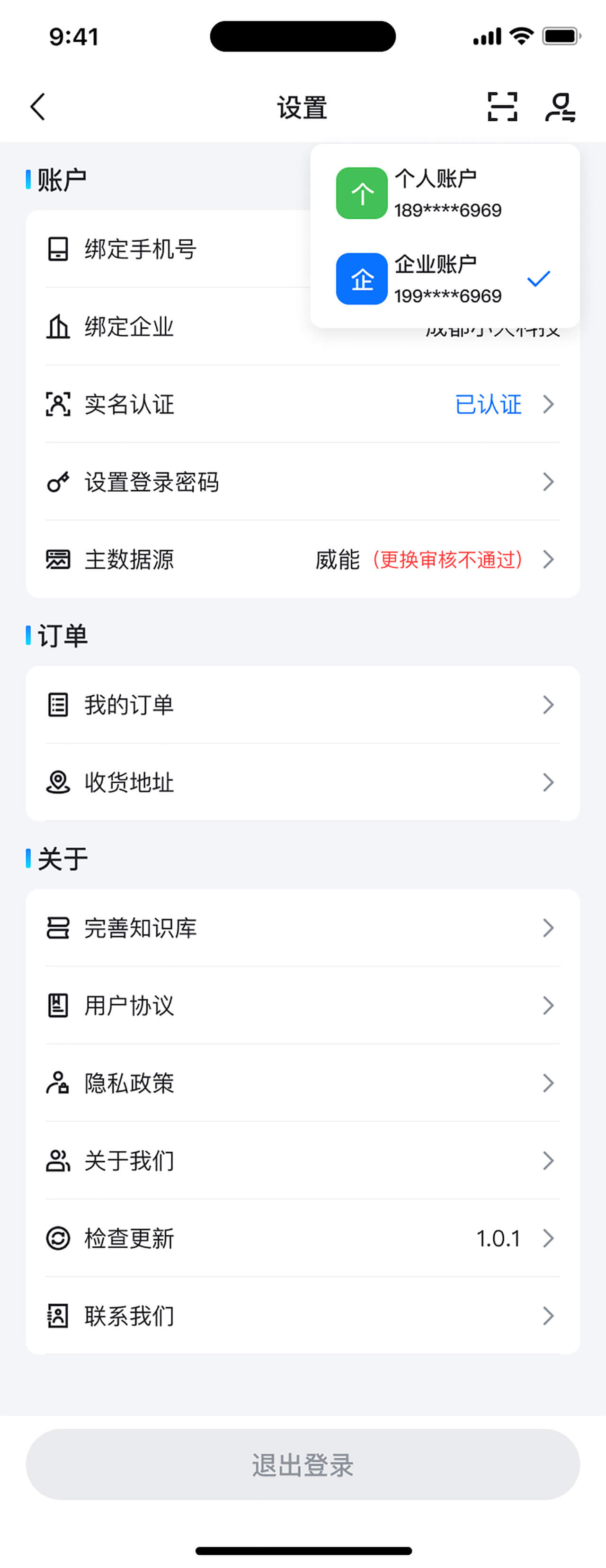Tap the location pin icon beside 收货地址
The image size is (606, 1568).
click(58, 782)
